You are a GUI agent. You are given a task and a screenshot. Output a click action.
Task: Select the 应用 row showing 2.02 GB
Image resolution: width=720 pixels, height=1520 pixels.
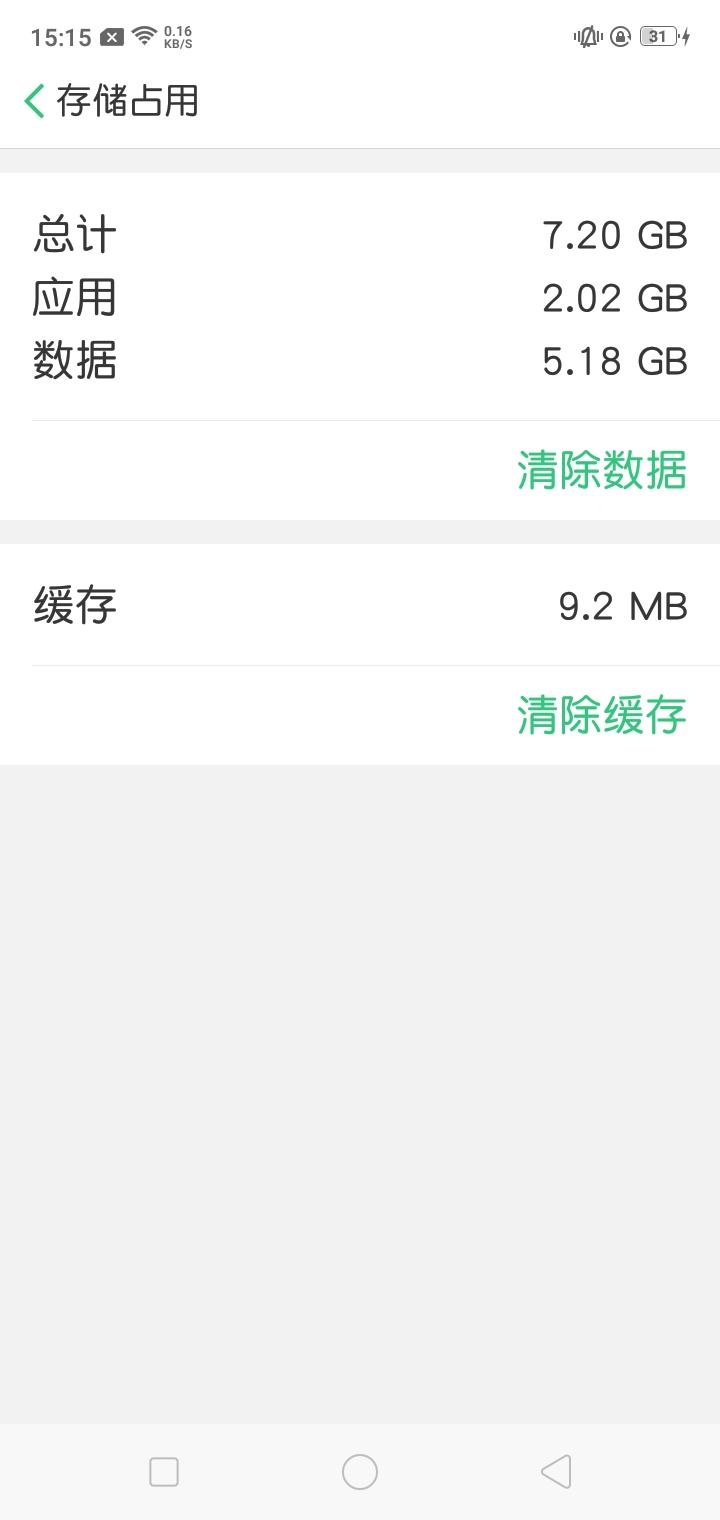click(360, 297)
